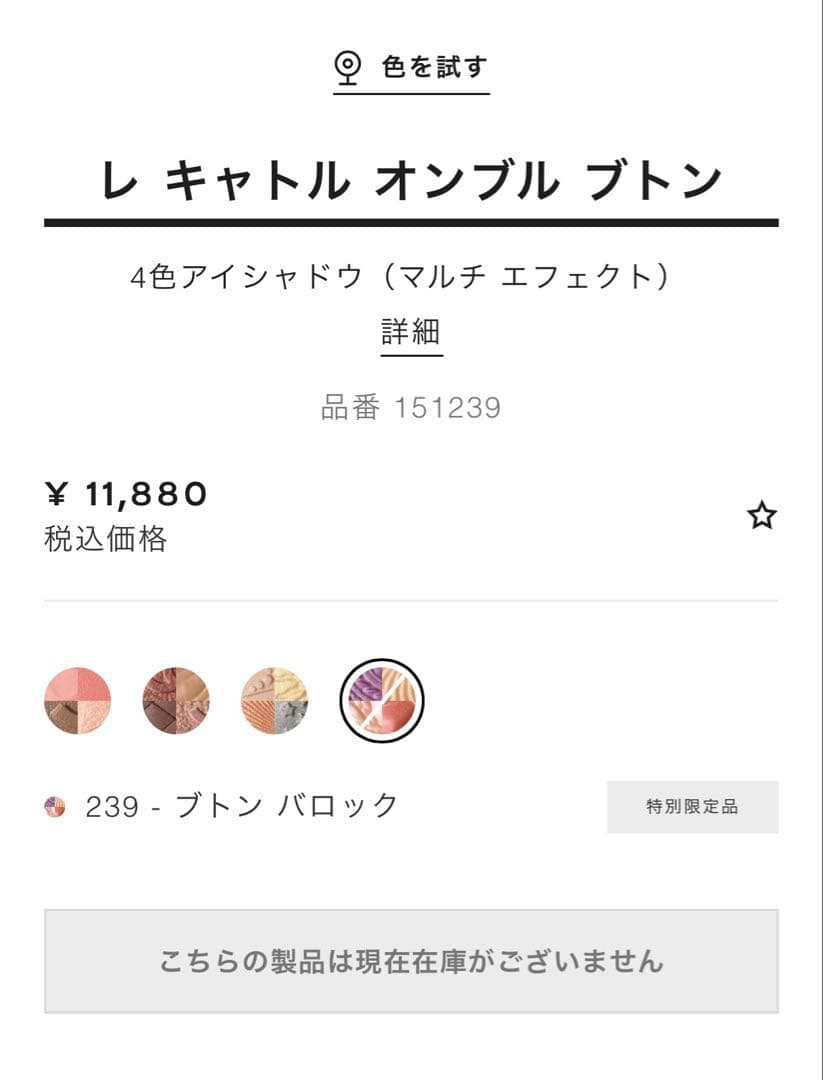Click the product title レ キャトル オンブル ブトン

411,178
